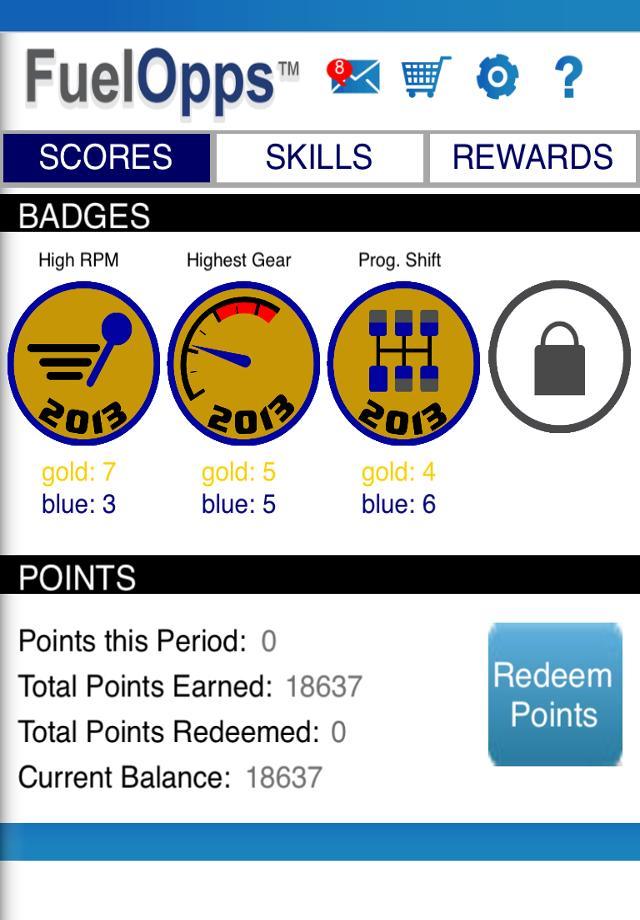Switch to the Skills tab
640x920 pixels.
pyautogui.click(x=319, y=158)
